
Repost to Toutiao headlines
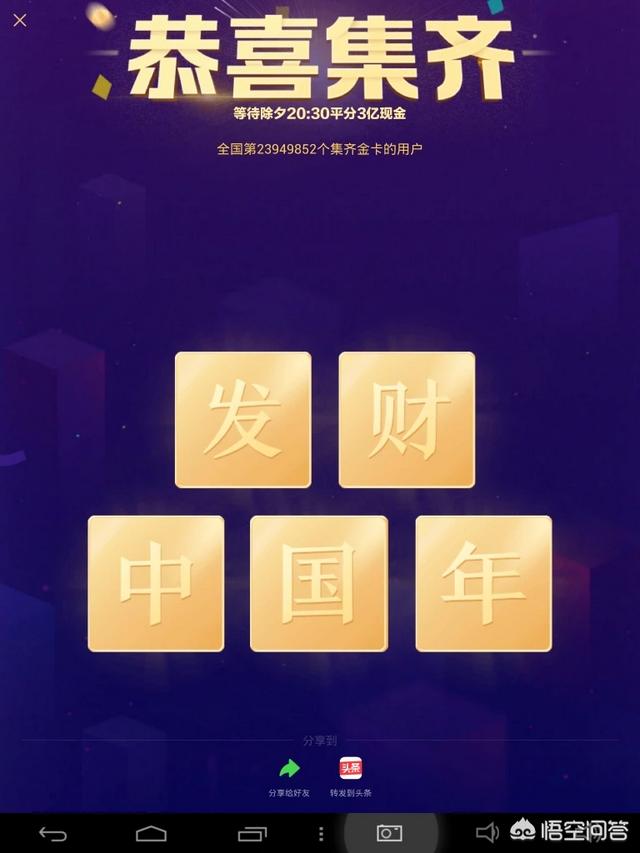click(350, 769)
